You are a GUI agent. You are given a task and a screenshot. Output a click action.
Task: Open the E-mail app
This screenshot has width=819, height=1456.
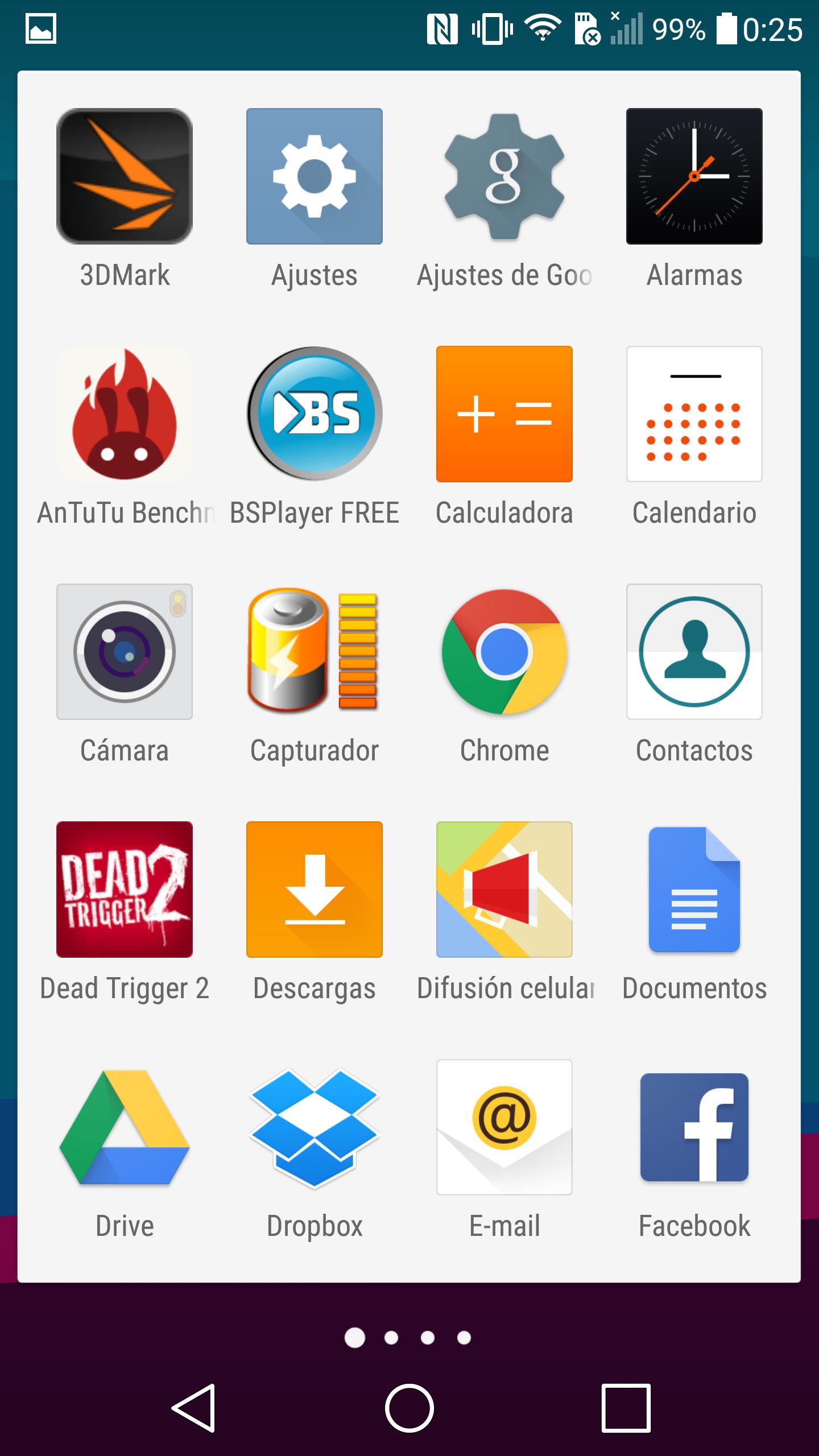(x=504, y=1127)
